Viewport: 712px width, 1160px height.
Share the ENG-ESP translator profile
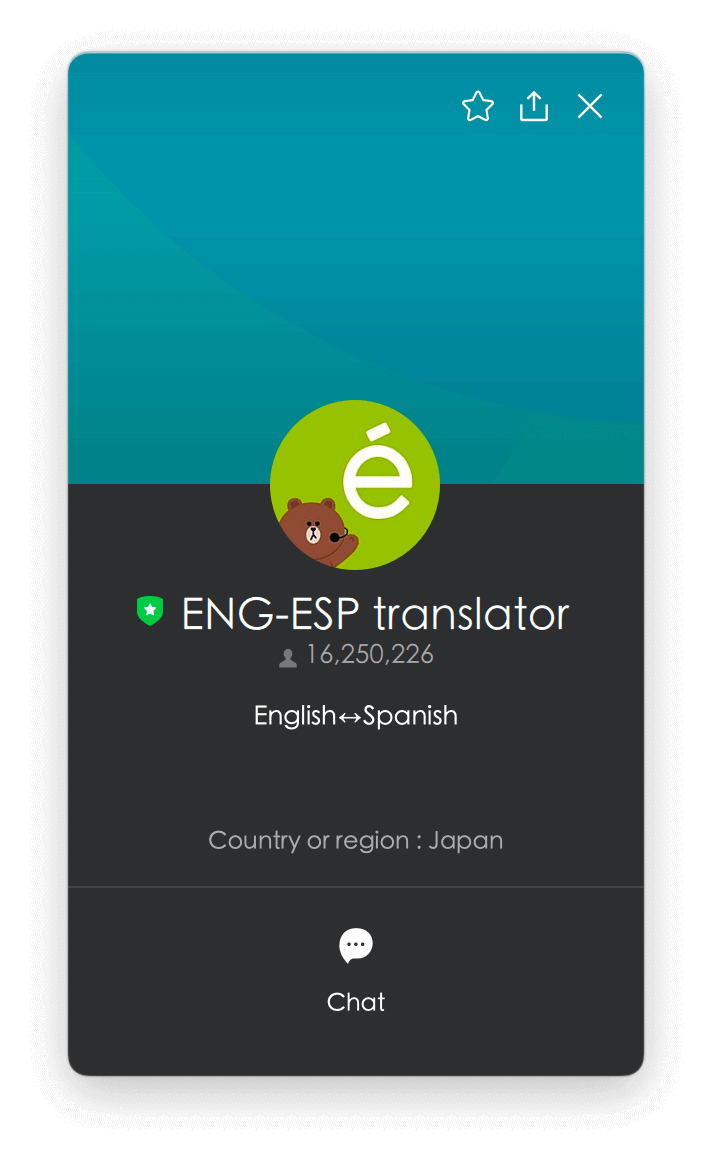point(534,106)
